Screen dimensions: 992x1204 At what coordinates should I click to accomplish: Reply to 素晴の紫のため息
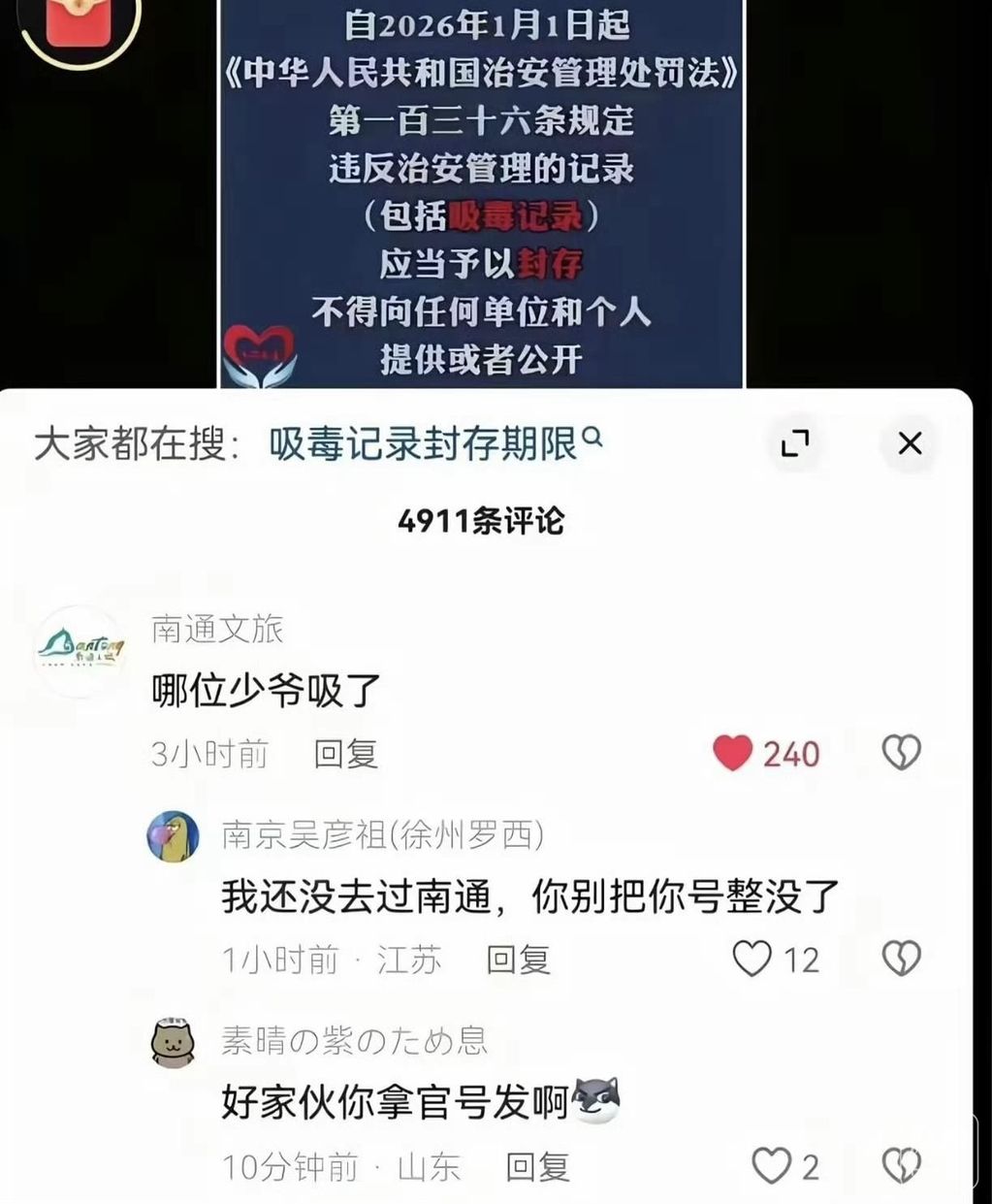537,1166
